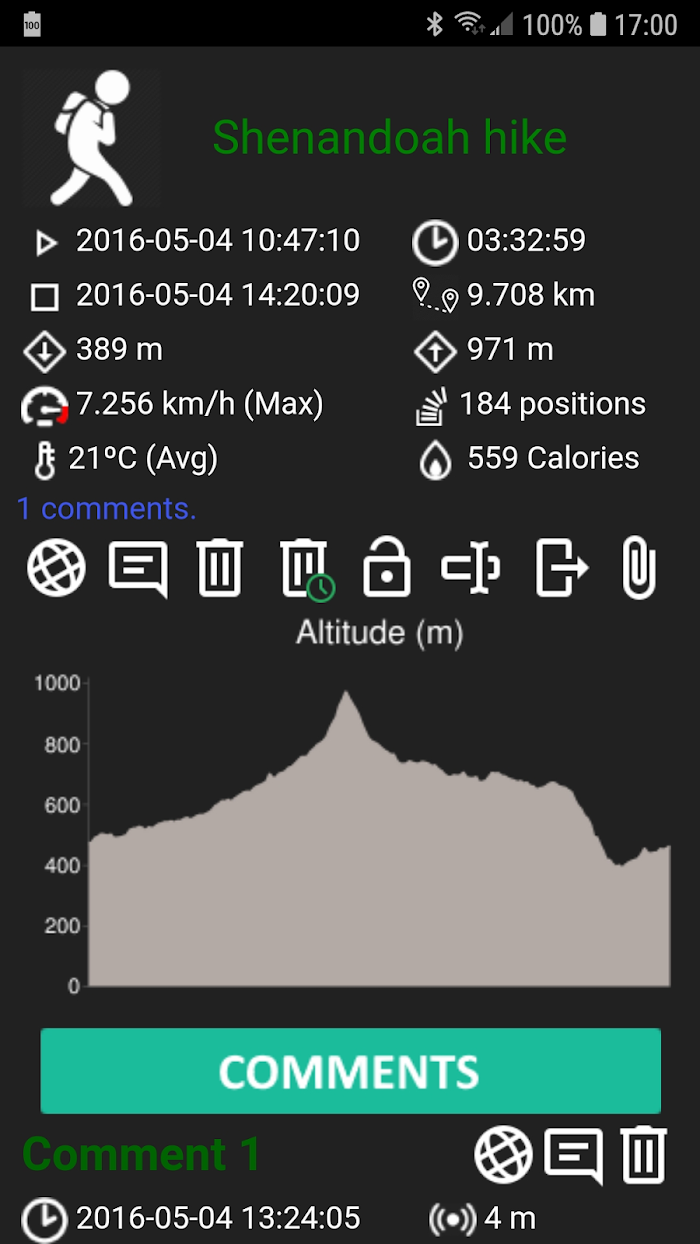Add a comment to the Shenandoah hike

pos(138,568)
